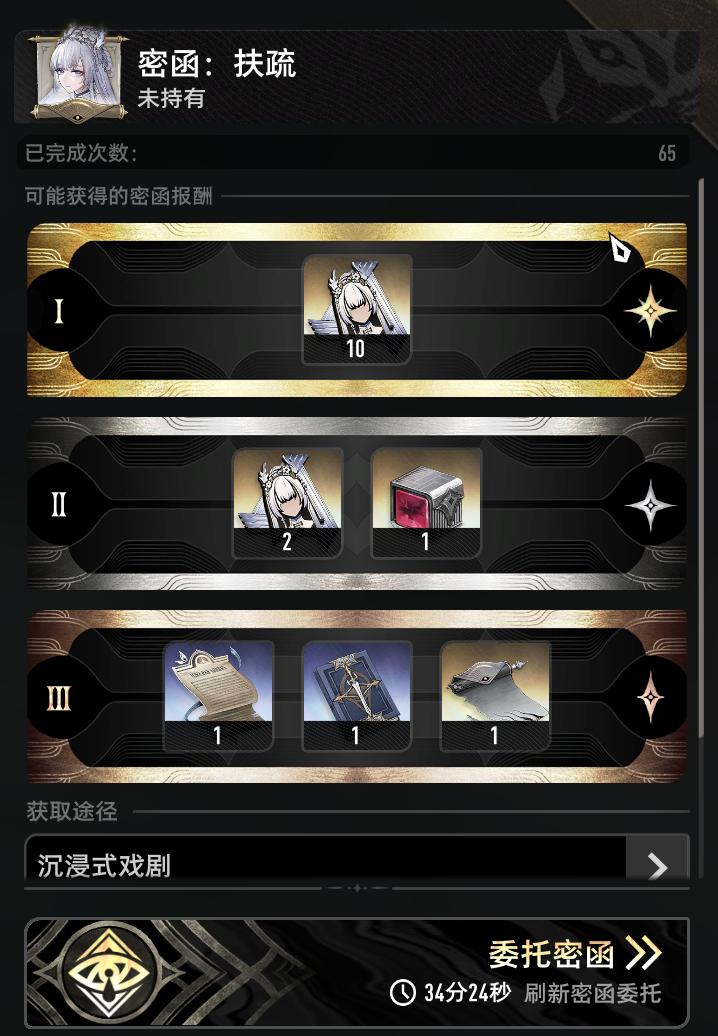The height and width of the screenshot is (1036, 718).
Task: Tap the 委托密函 button
Action: pyautogui.click(x=574, y=954)
